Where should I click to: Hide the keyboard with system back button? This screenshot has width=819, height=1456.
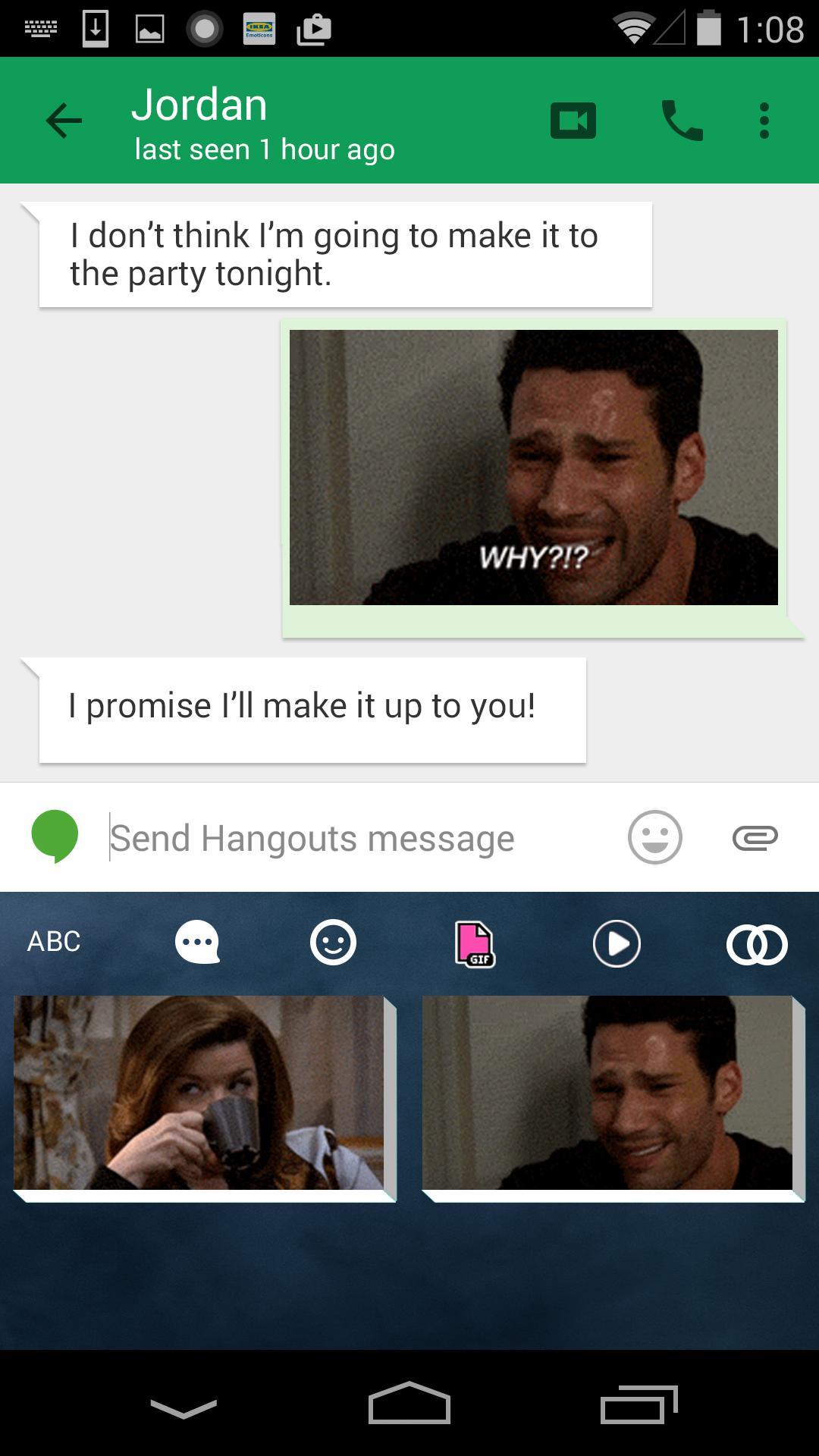[184, 1407]
